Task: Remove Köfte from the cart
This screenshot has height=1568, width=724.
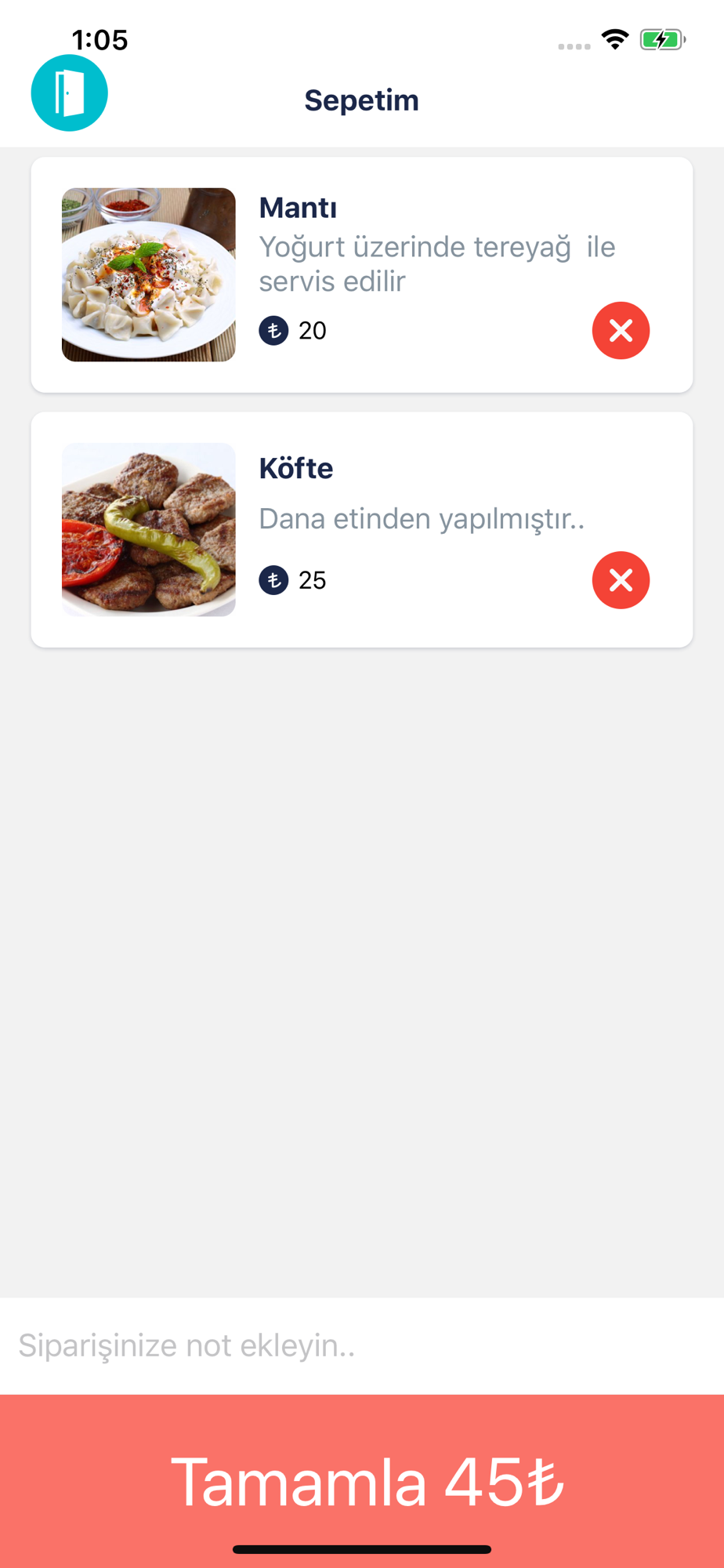Action: point(621,580)
